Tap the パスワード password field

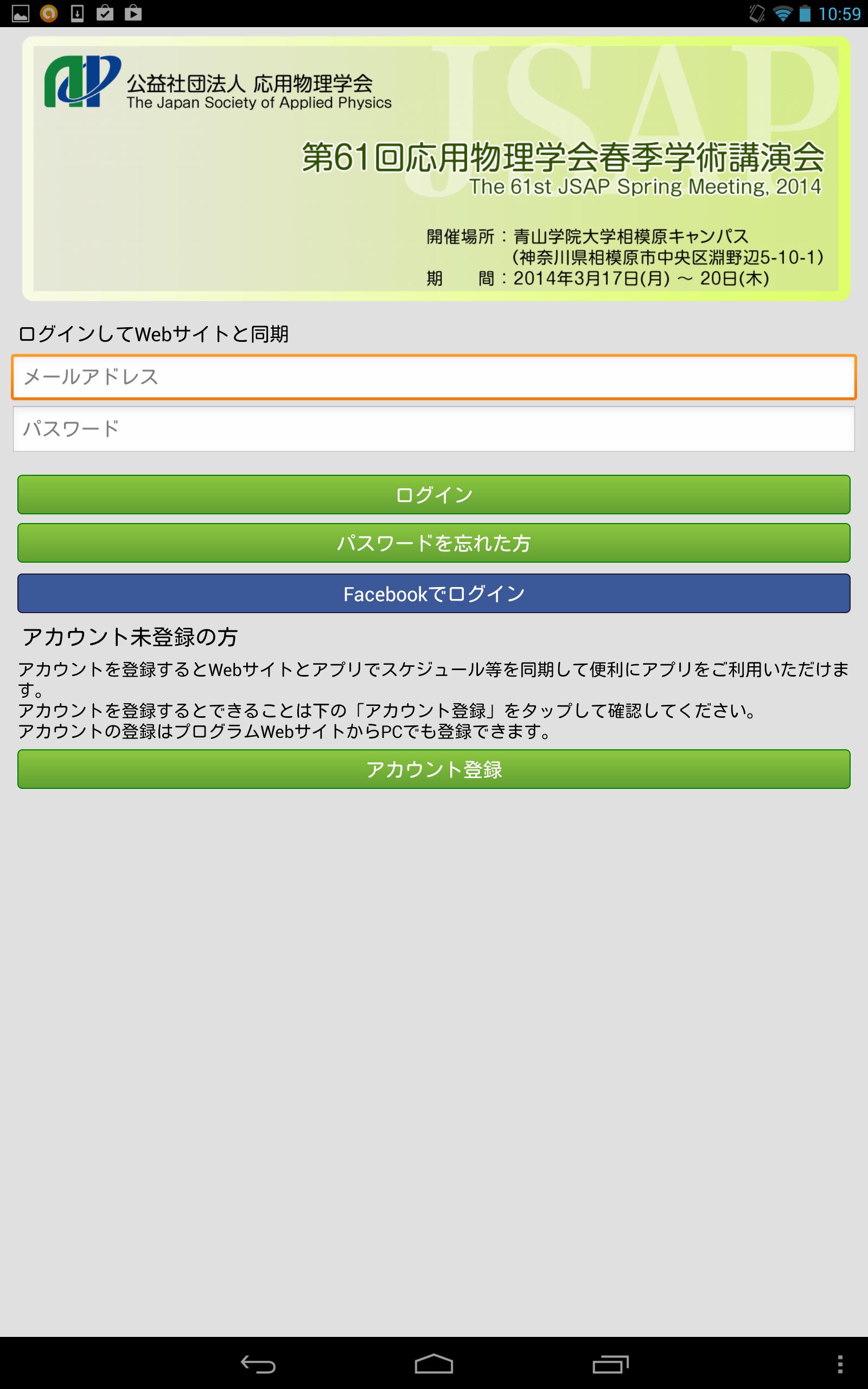(433, 429)
